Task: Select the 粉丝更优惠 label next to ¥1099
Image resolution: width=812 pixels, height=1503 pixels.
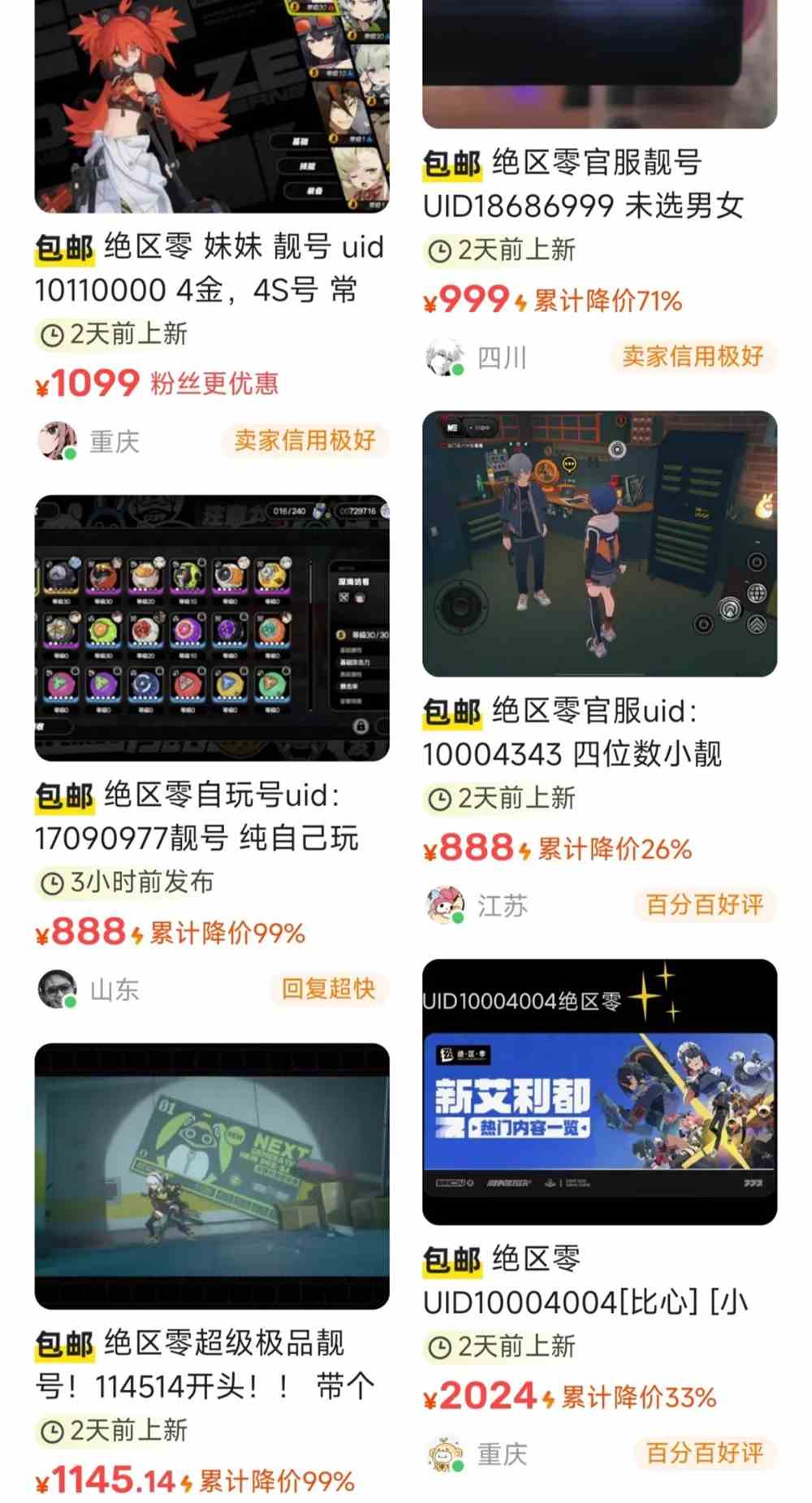Action: (215, 383)
